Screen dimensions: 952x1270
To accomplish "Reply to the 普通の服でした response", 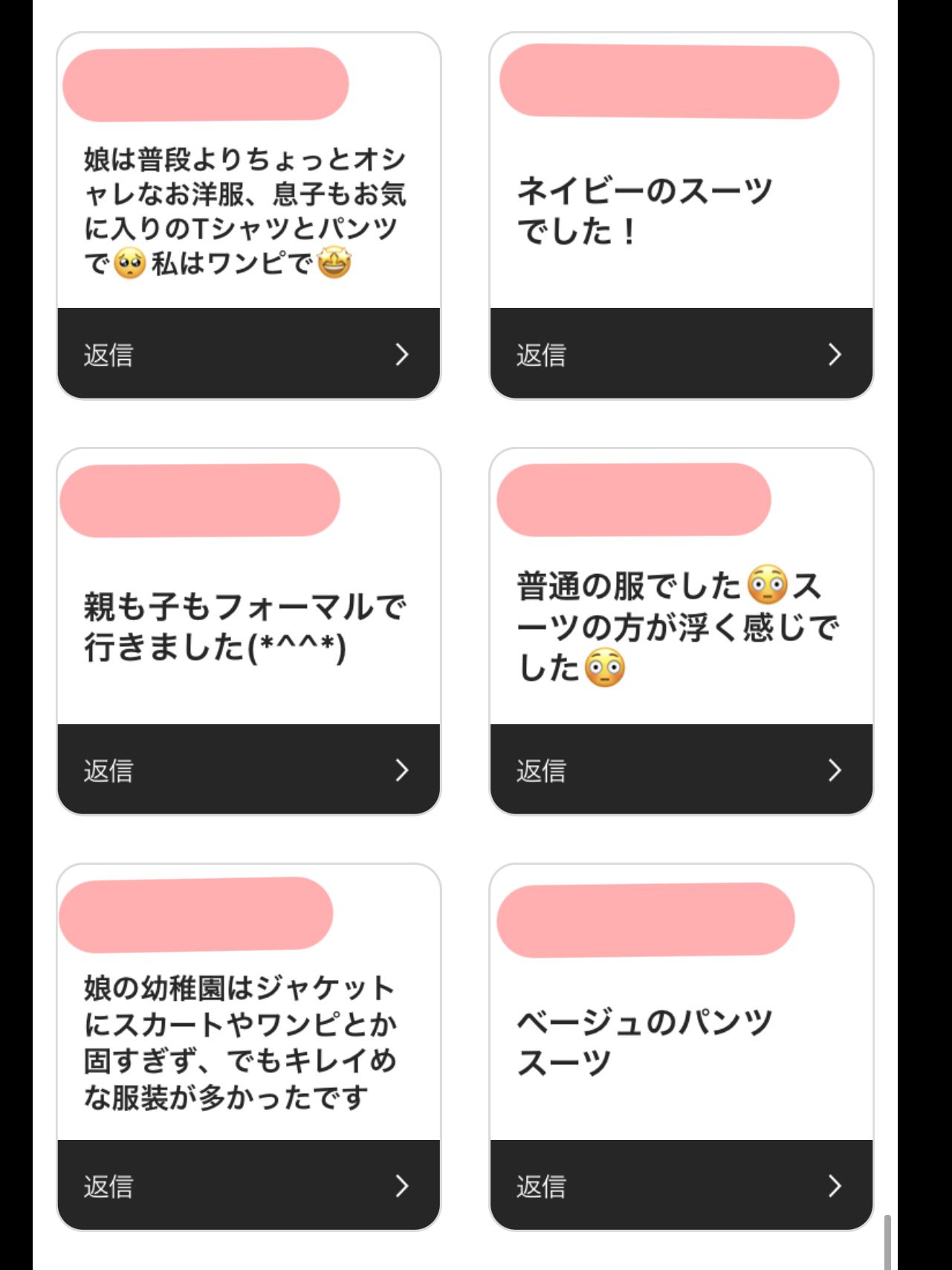I will click(681, 770).
